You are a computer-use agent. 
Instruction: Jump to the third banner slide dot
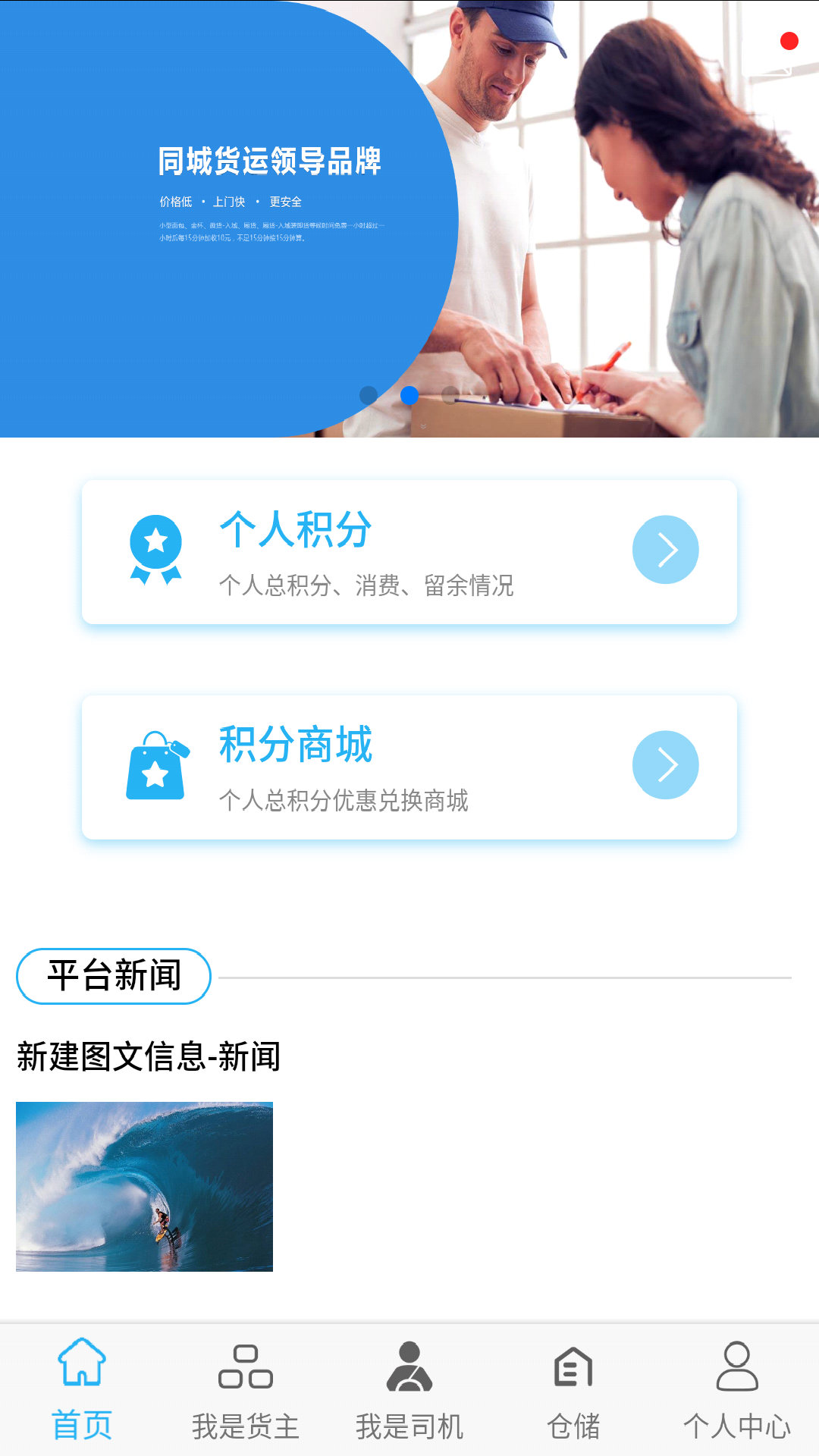coord(450,395)
